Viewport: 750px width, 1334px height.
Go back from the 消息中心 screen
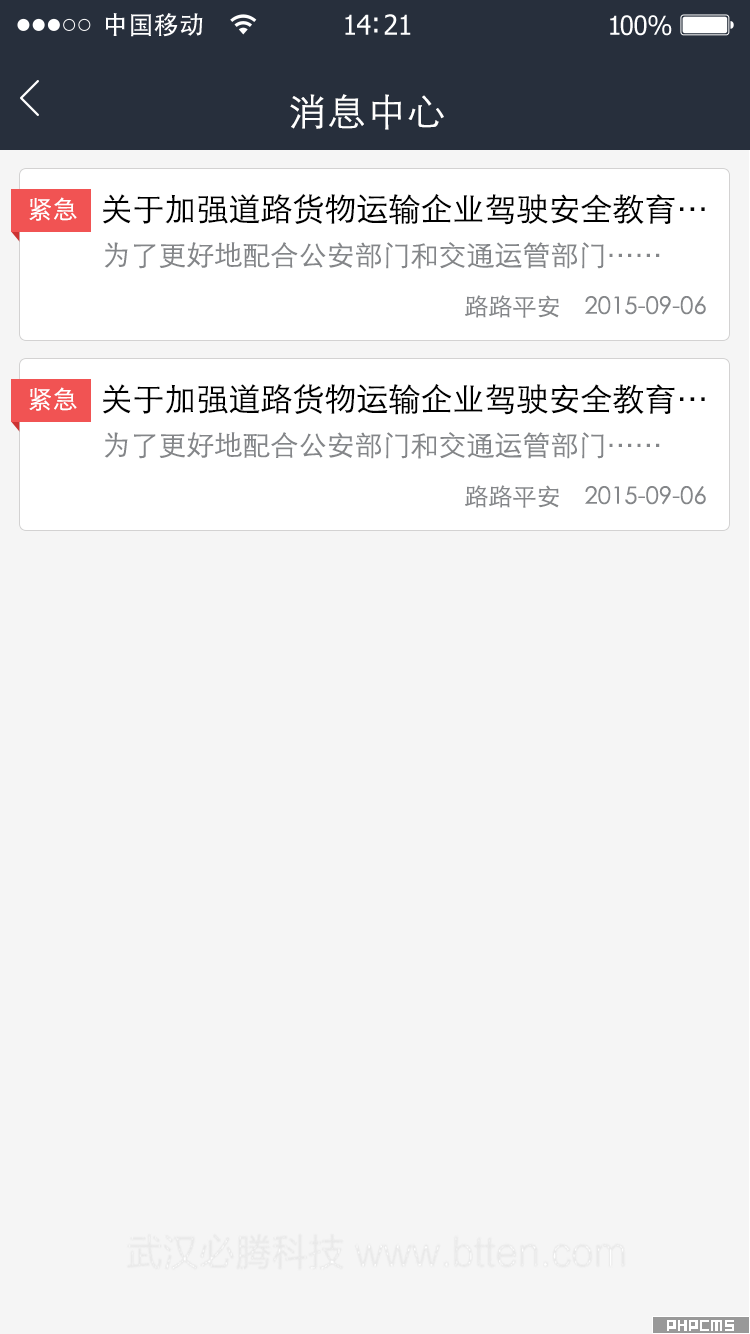30,98
